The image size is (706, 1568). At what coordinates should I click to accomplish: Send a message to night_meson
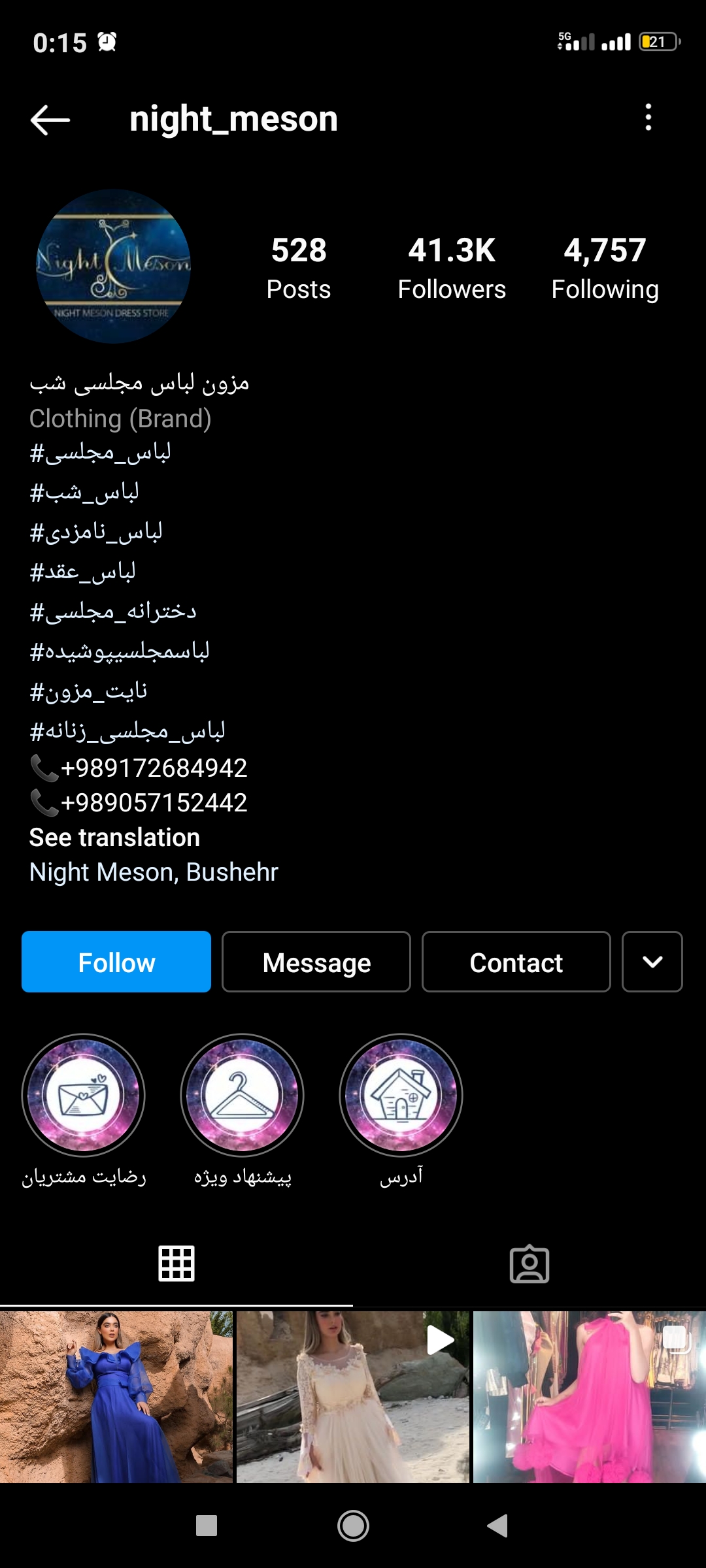coord(316,962)
